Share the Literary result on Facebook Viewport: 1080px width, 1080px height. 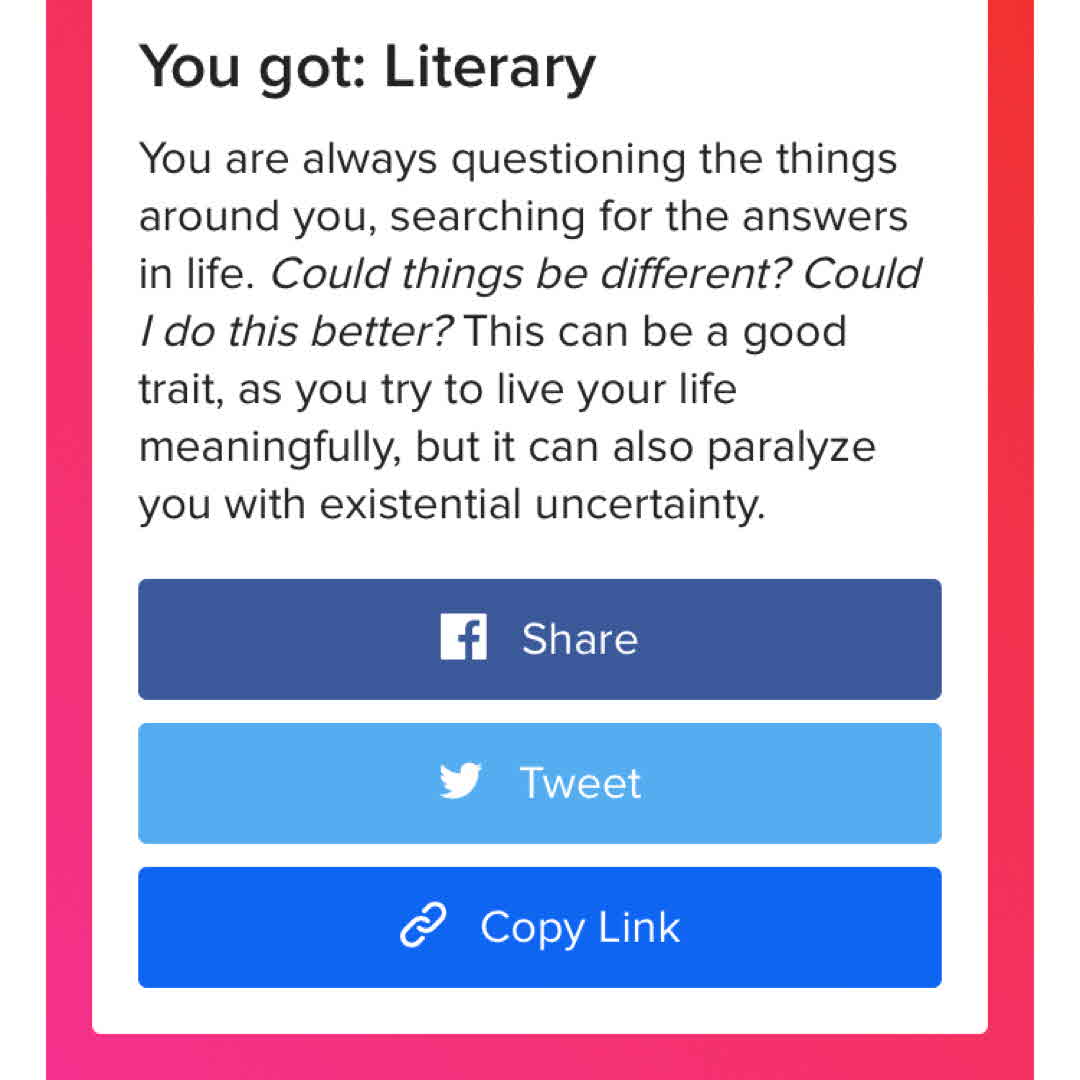(x=539, y=639)
